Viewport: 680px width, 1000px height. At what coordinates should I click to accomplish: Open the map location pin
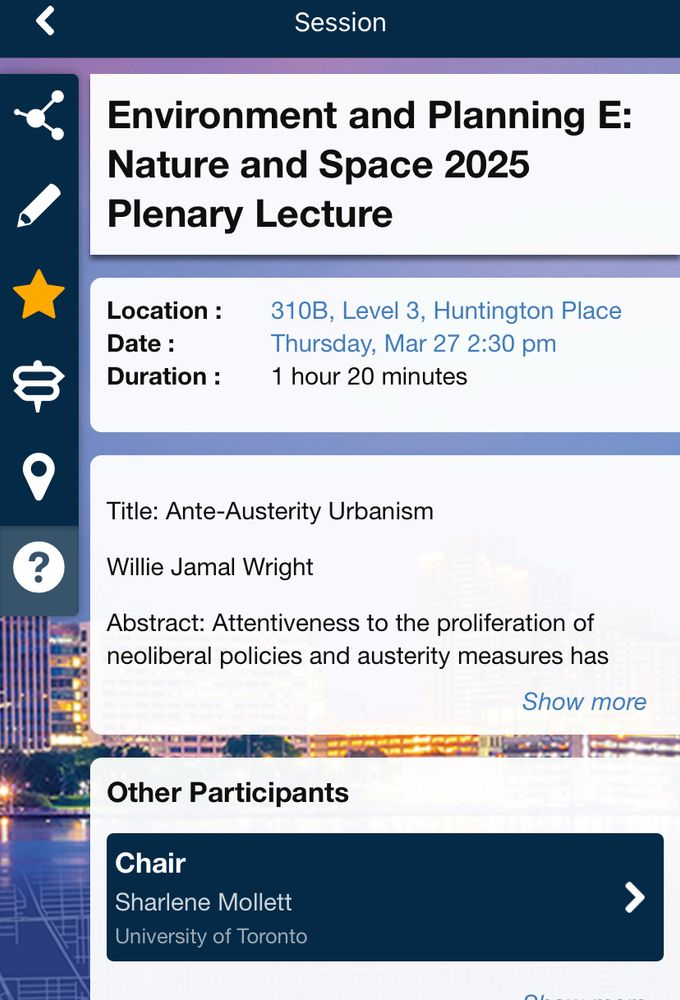click(39, 477)
